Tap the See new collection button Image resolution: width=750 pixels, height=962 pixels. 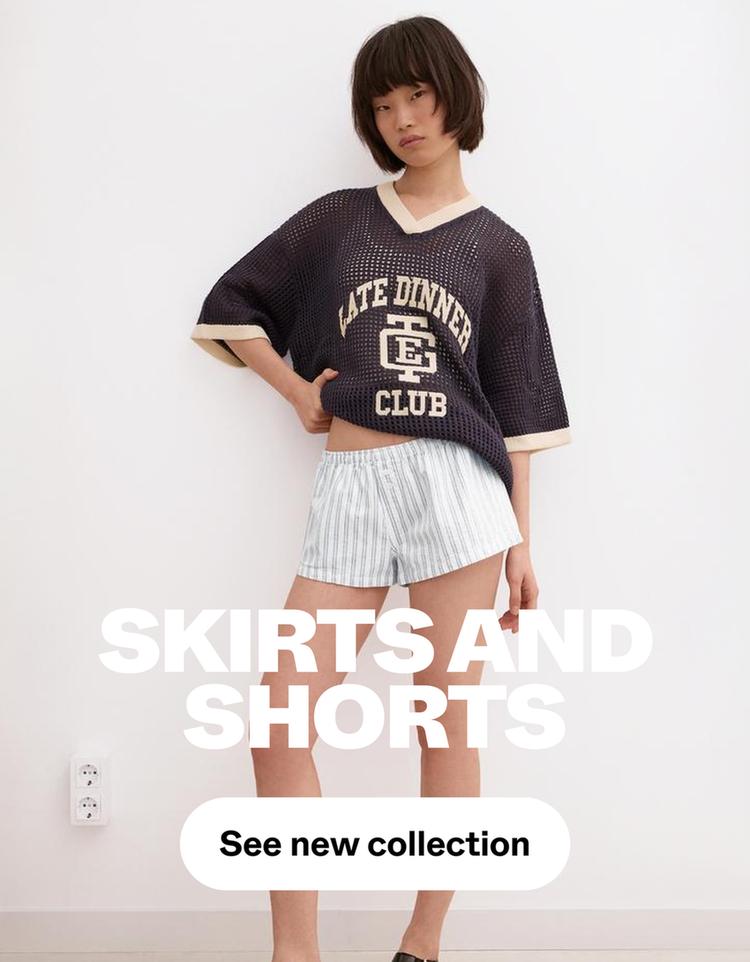point(374,843)
